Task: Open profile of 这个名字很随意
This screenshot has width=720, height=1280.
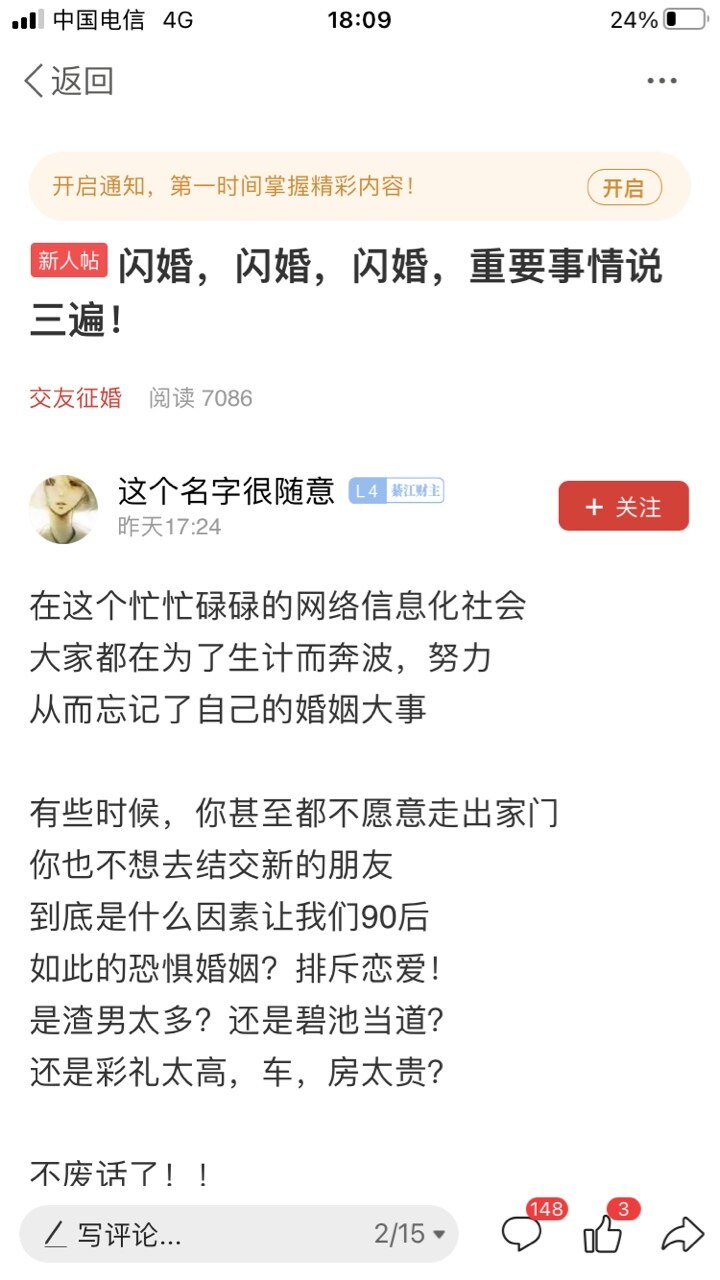Action: pyautogui.click(x=226, y=492)
